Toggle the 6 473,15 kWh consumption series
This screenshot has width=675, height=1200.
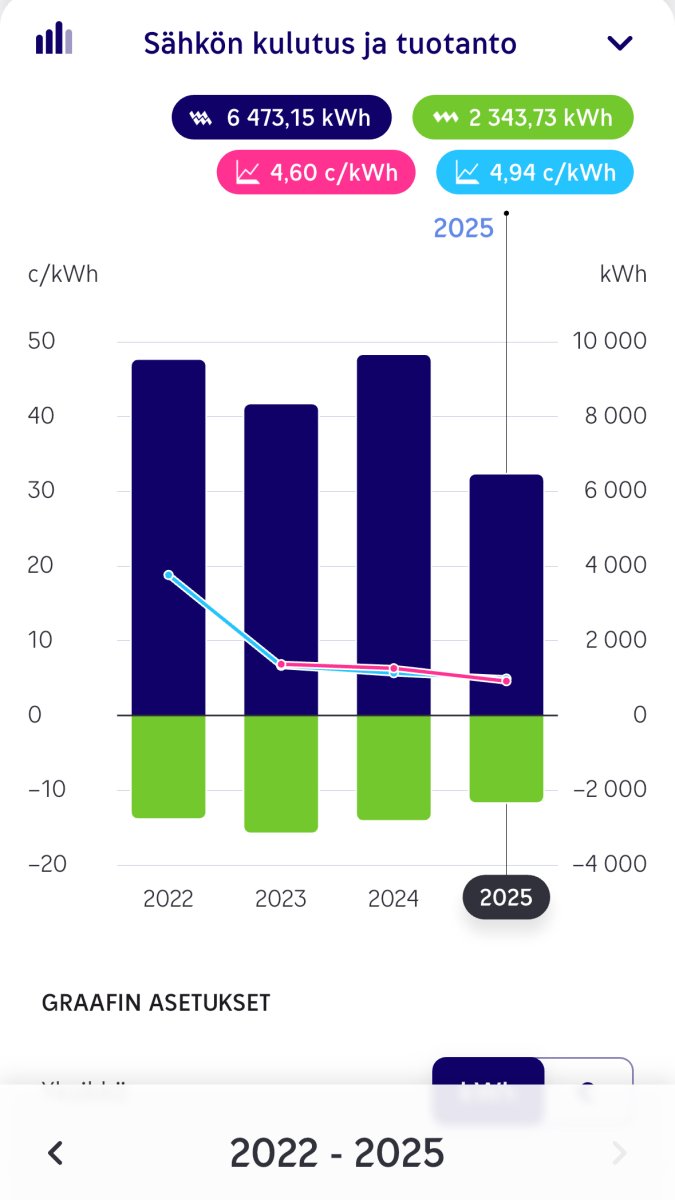pyautogui.click(x=281, y=118)
